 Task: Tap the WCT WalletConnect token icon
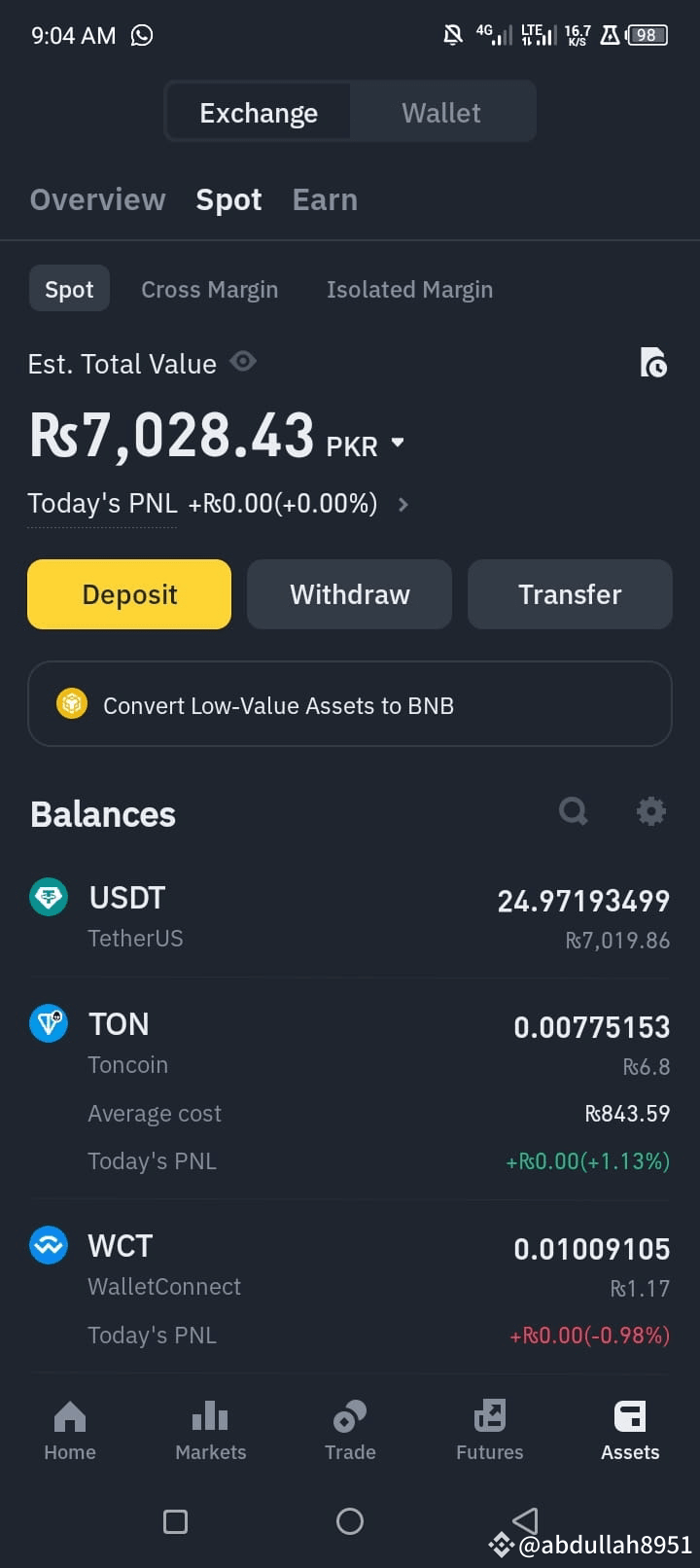[49, 1245]
